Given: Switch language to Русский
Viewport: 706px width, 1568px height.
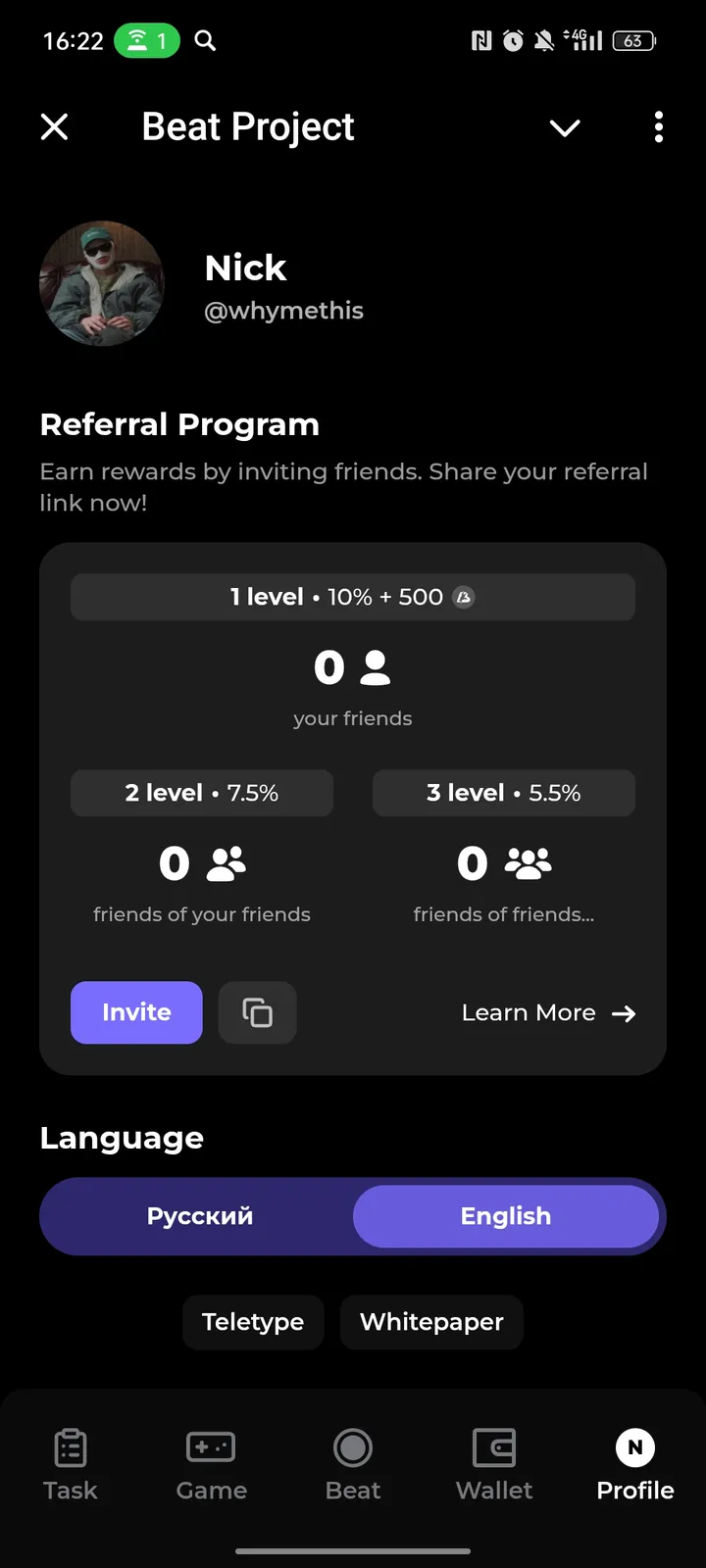Looking at the screenshot, I should [x=199, y=1216].
